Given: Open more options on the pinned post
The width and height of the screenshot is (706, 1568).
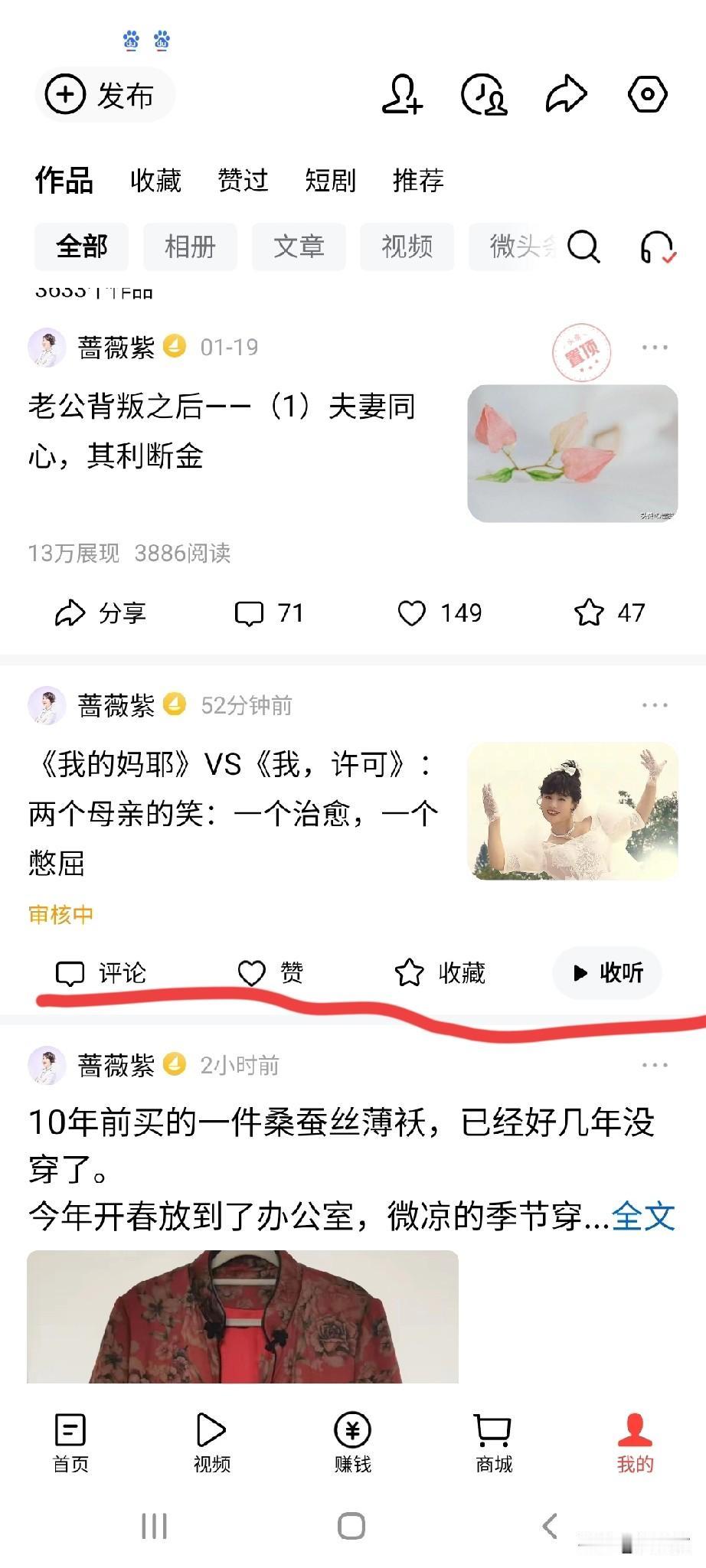Looking at the screenshot, I should [655, 347].
